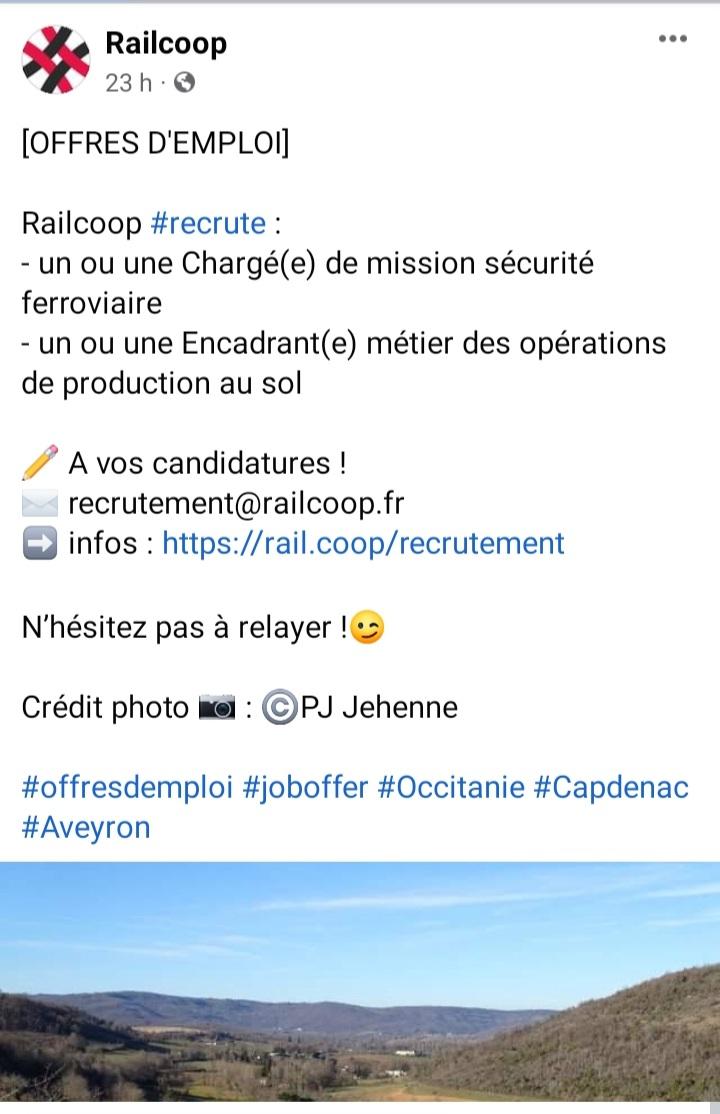720x1114 pixels.
Task: Tap the #offresdemploi hashtag
Action: coord(127,787)
